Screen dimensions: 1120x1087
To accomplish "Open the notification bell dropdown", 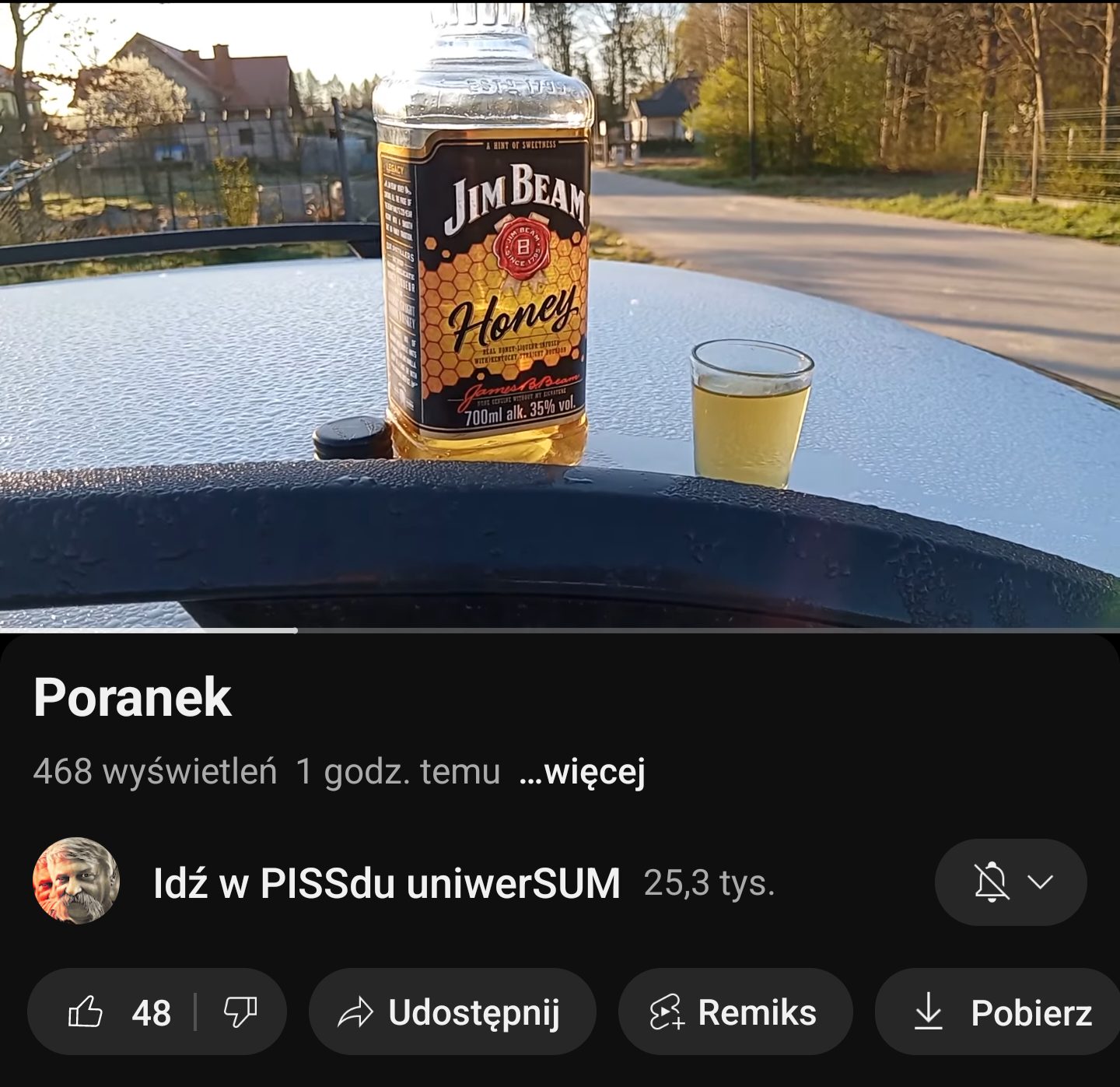I will 1010,882.
